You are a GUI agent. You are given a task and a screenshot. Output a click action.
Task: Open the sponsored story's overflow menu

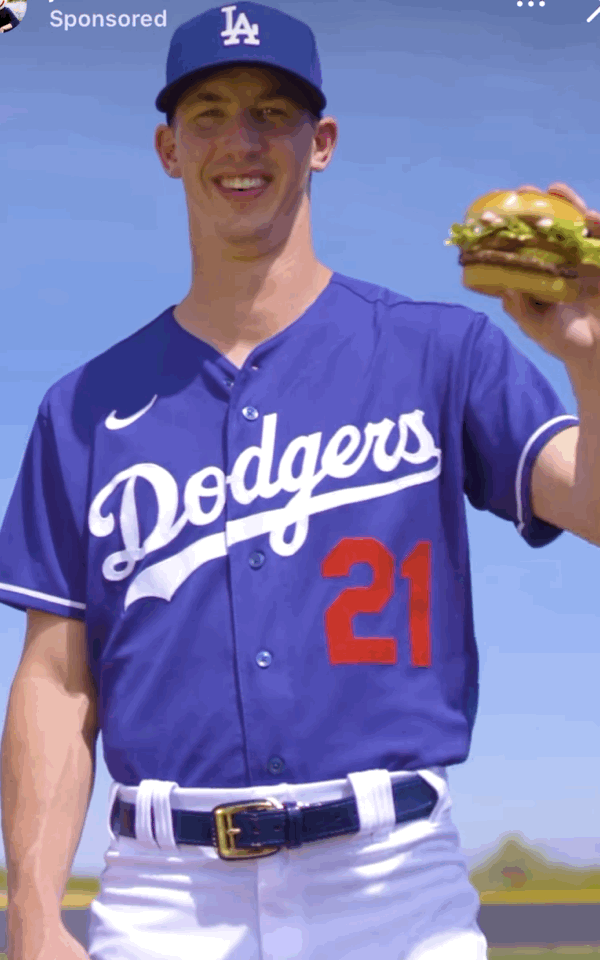coord(530,5)
